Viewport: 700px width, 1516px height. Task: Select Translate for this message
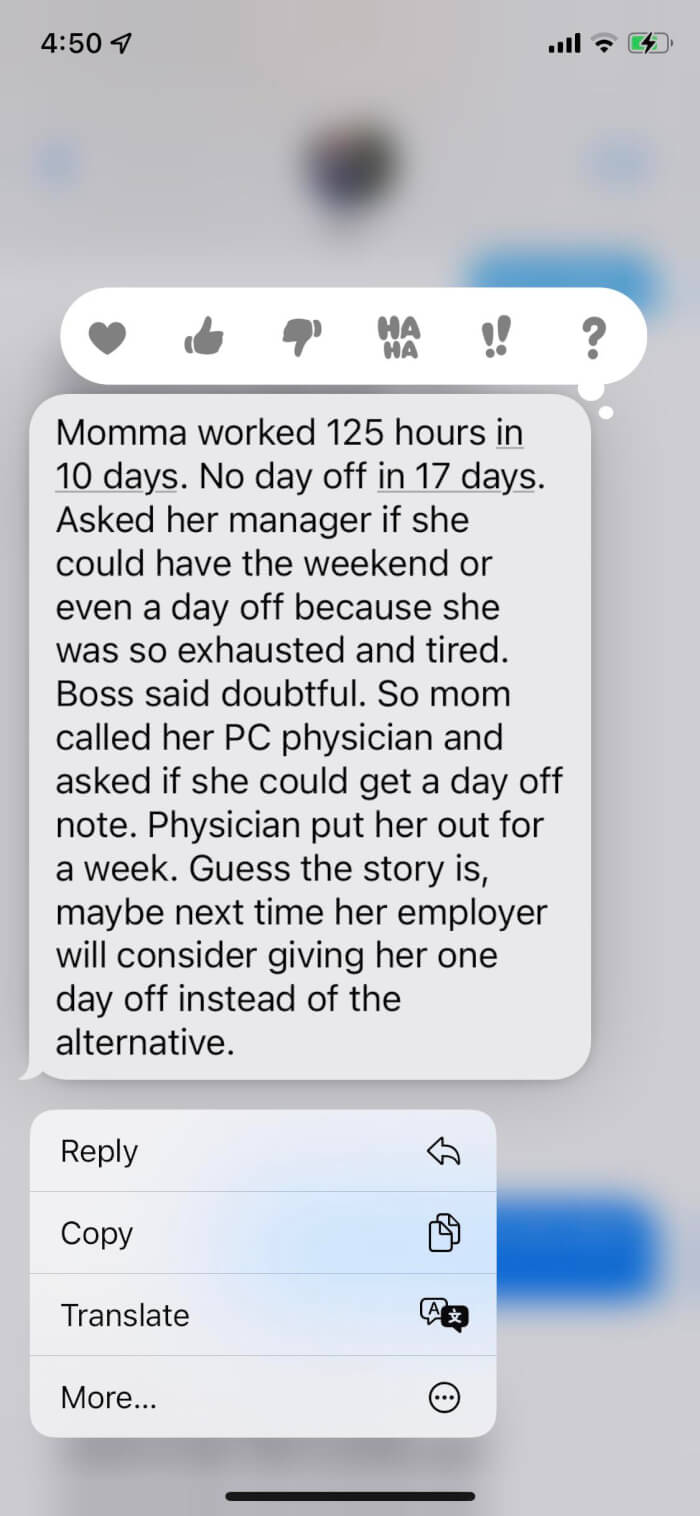pyautogui.click(x=263, y=1315)
